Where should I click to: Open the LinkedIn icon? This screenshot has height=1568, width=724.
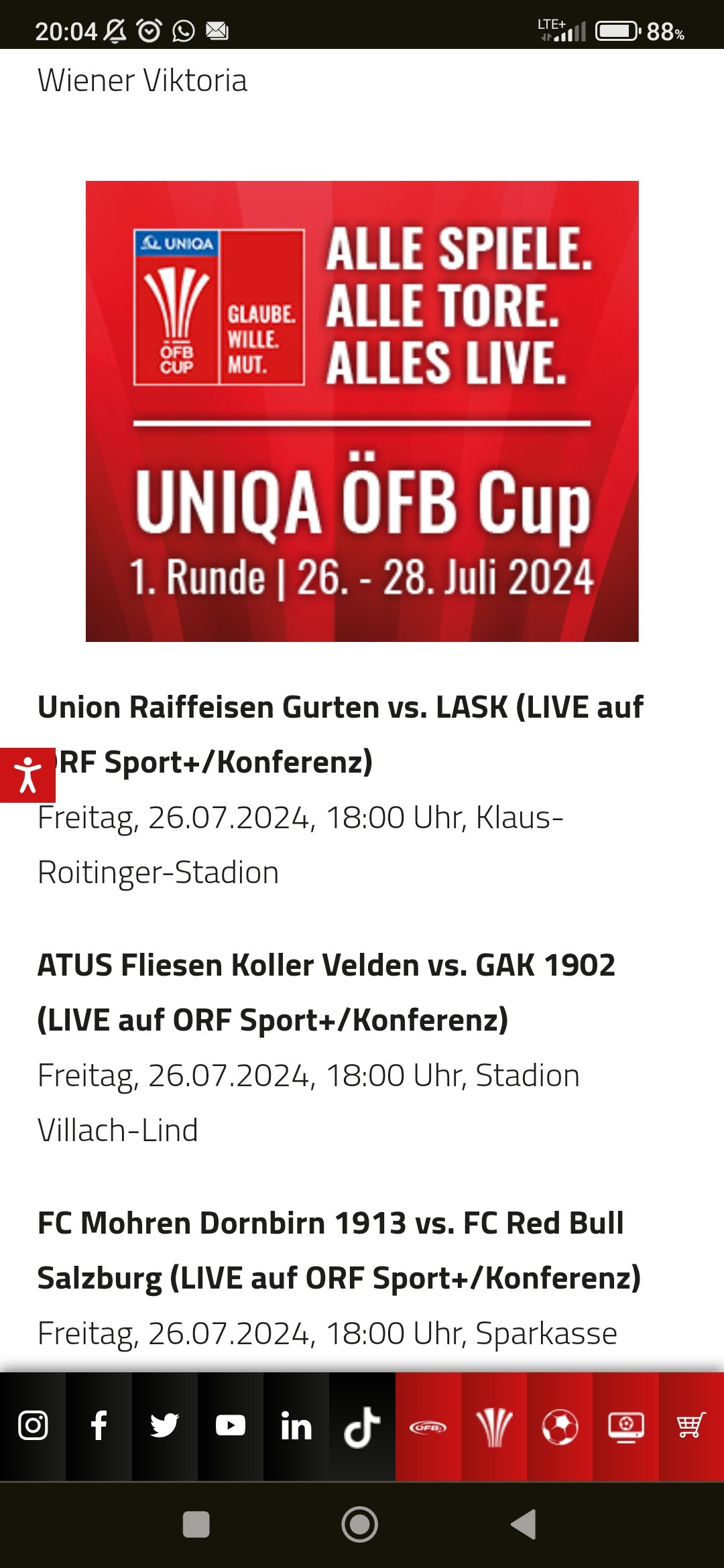point(296,1426)
